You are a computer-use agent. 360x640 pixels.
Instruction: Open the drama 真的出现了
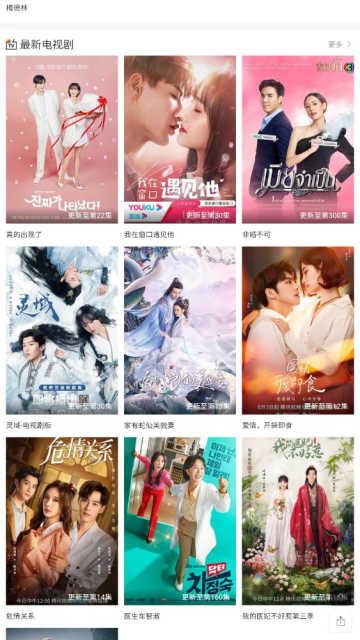tap(62, 140)
